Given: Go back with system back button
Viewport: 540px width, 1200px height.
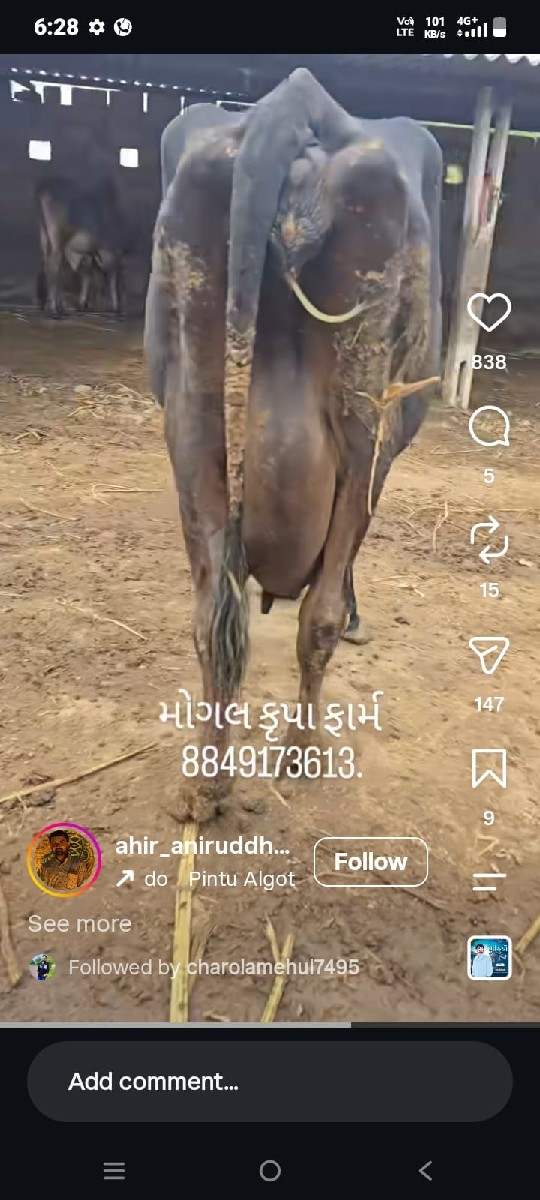Looking at the screenshot, I should 425,1171.
